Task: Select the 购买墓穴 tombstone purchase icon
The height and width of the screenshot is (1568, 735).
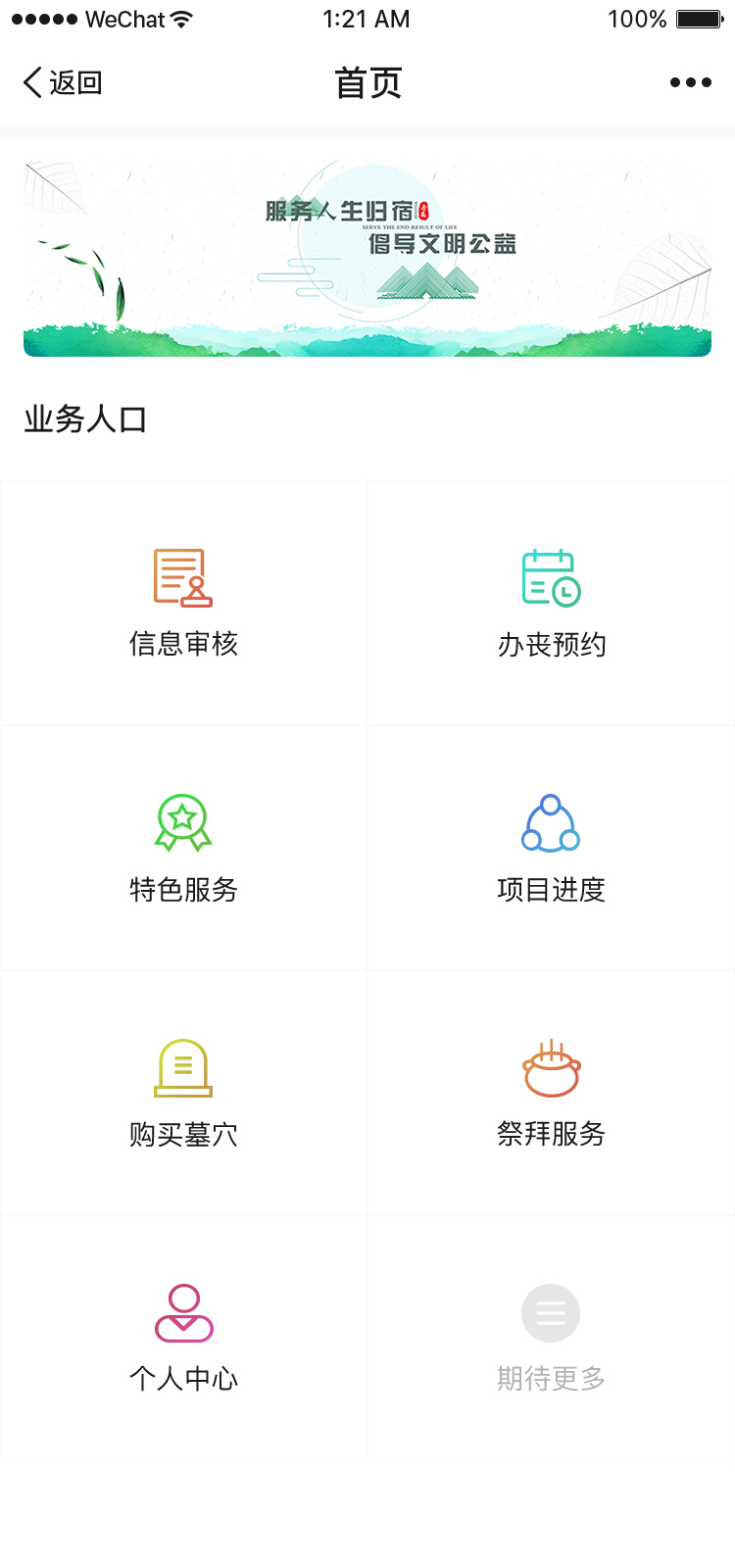Action: pyautogui.click(x=182, y=1067)
